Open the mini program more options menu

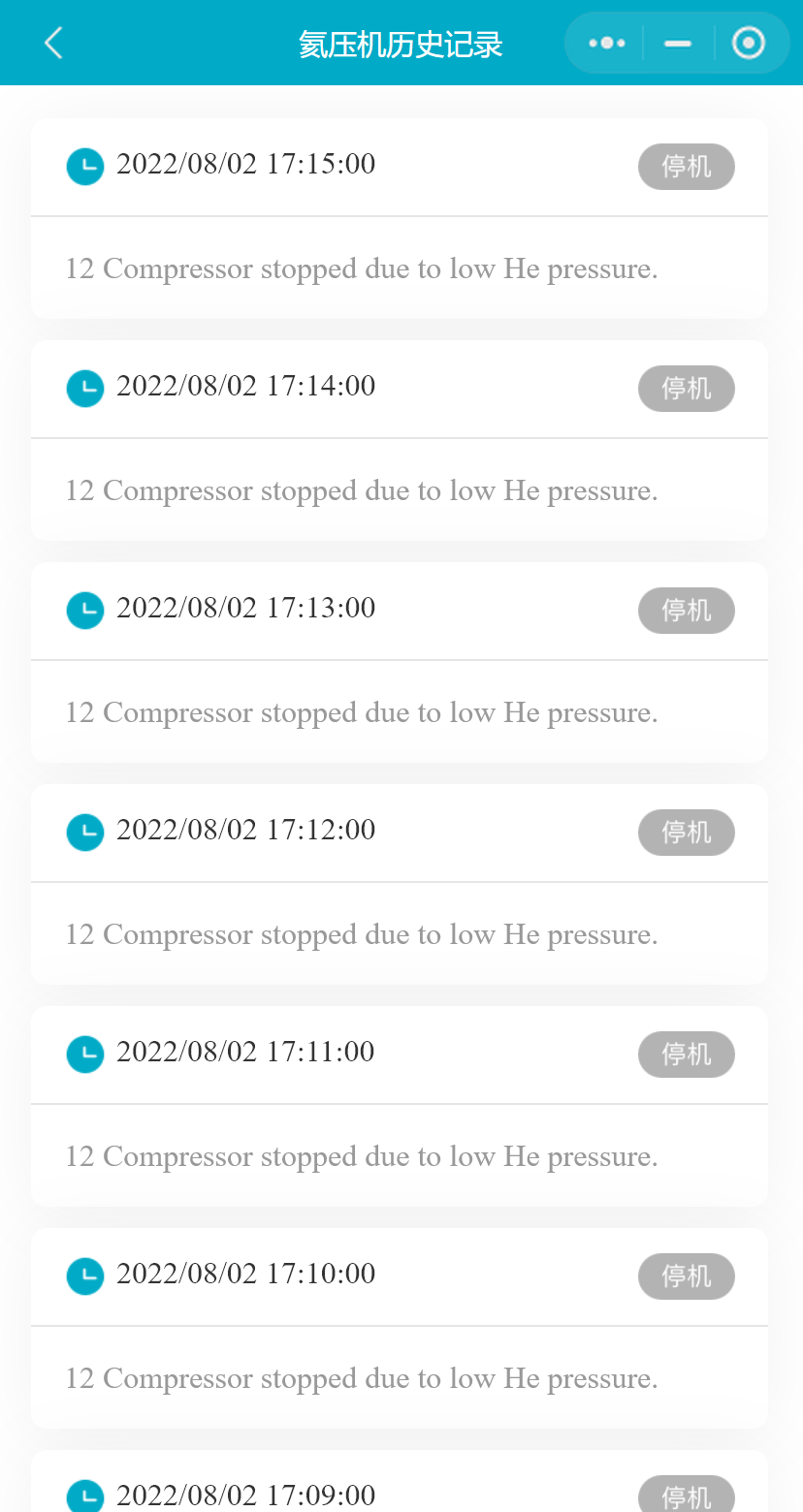tap(607, 43)
